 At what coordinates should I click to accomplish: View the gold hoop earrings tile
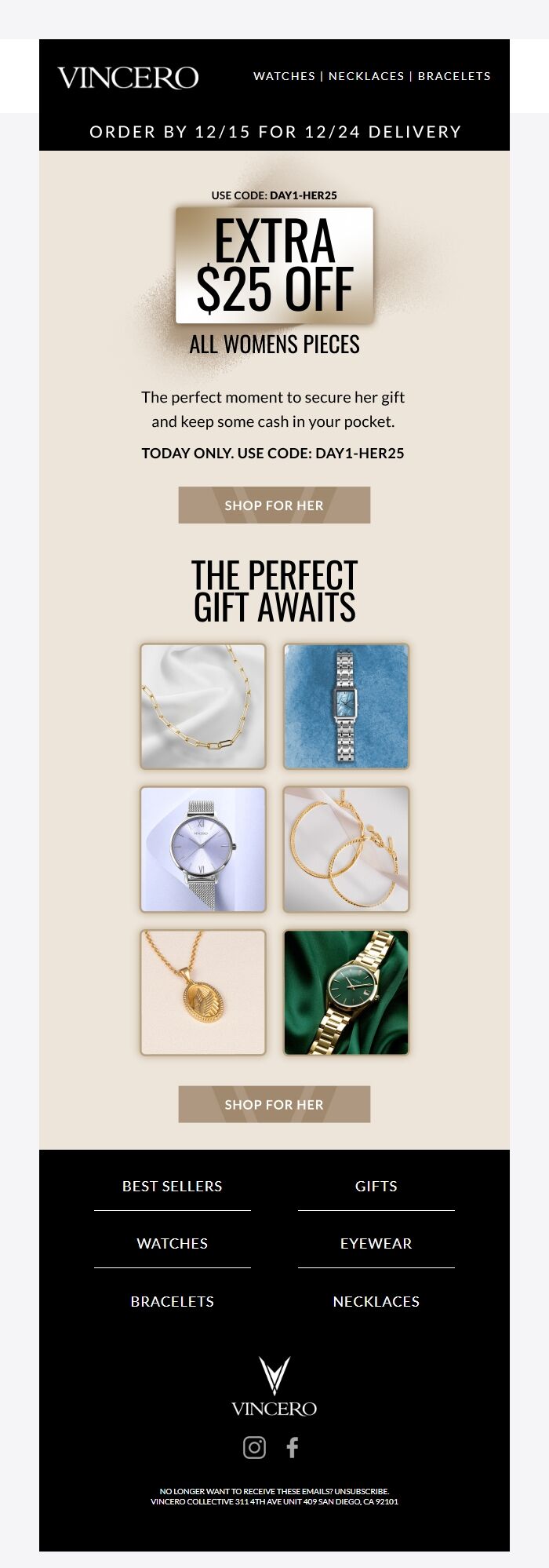coord(346,849)
